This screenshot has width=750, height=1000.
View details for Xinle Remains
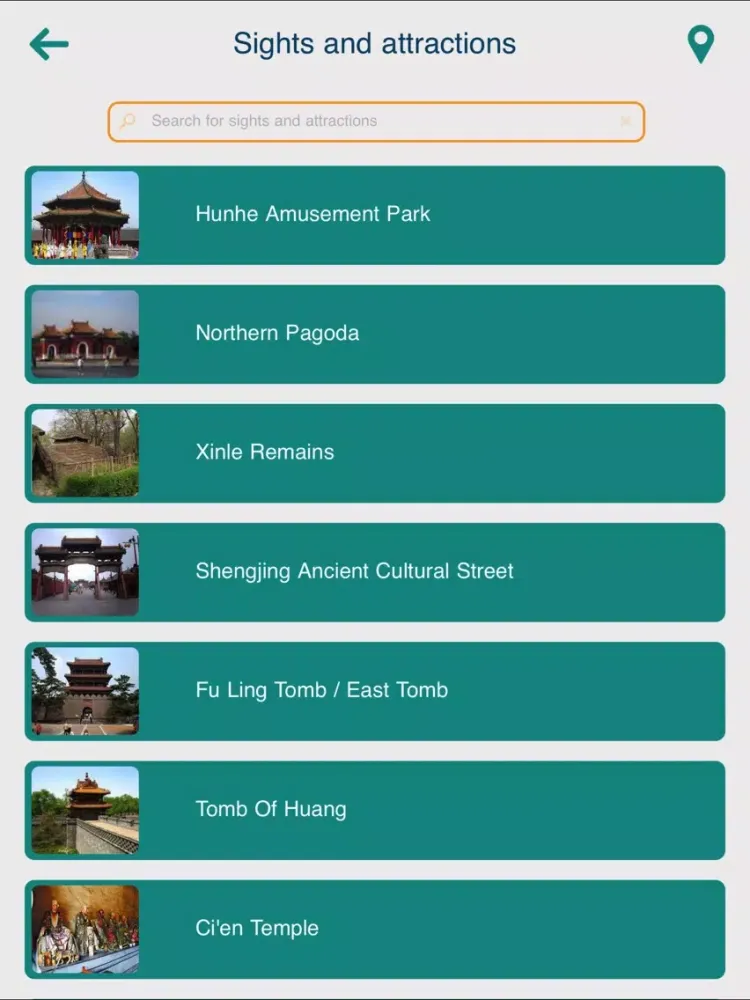click(x=375, y=453)
